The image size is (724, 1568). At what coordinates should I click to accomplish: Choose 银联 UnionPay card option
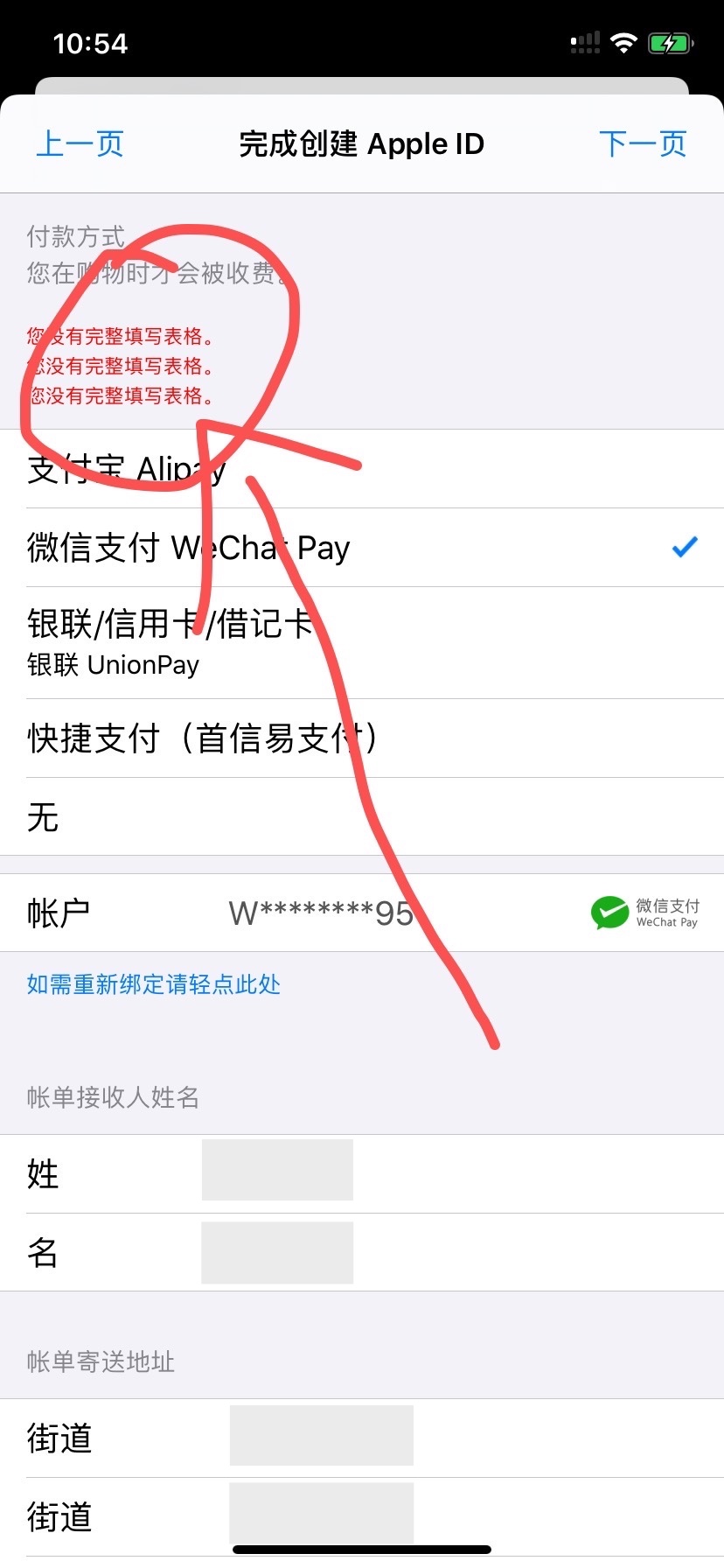pyautogui.click(x=362, y=642)
